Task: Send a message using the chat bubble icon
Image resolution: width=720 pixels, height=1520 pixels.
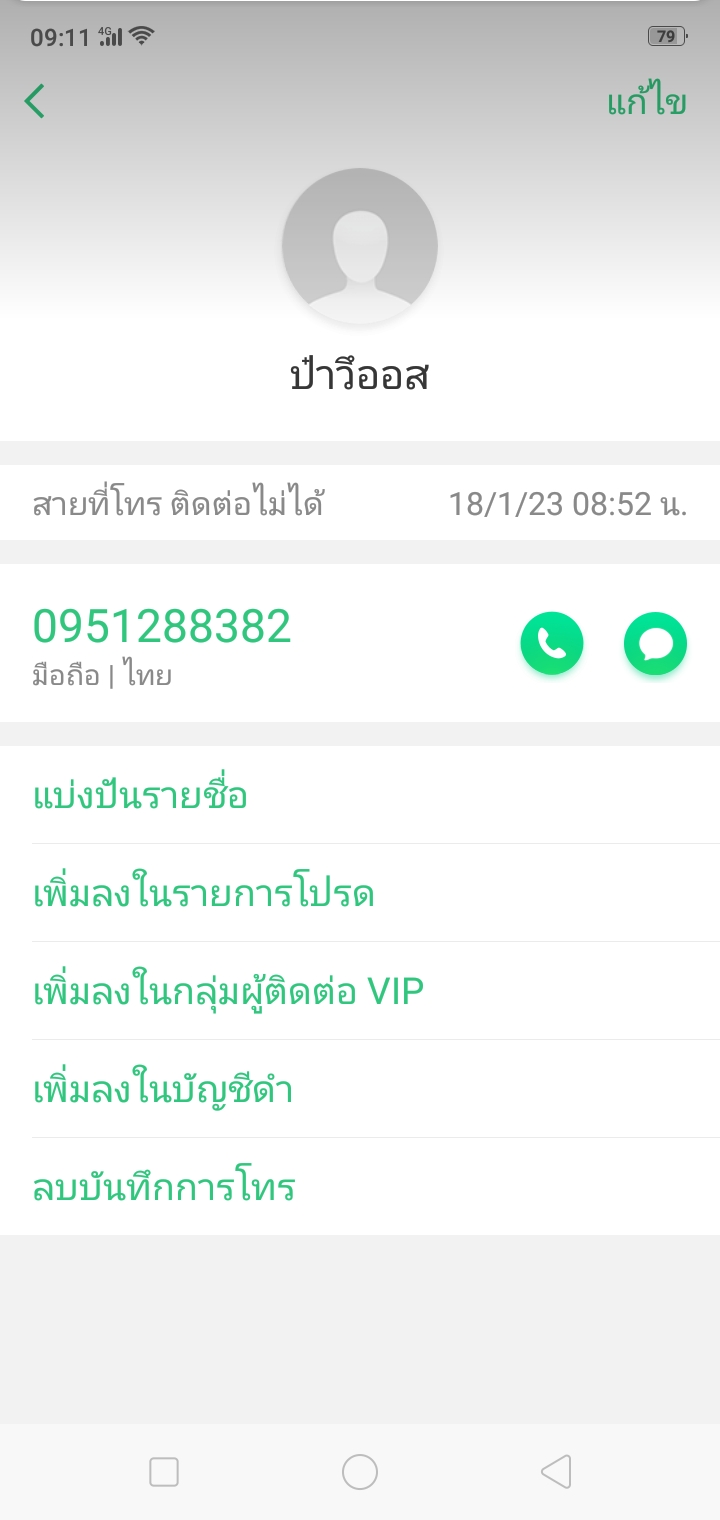Action: [x=655, y=643]
